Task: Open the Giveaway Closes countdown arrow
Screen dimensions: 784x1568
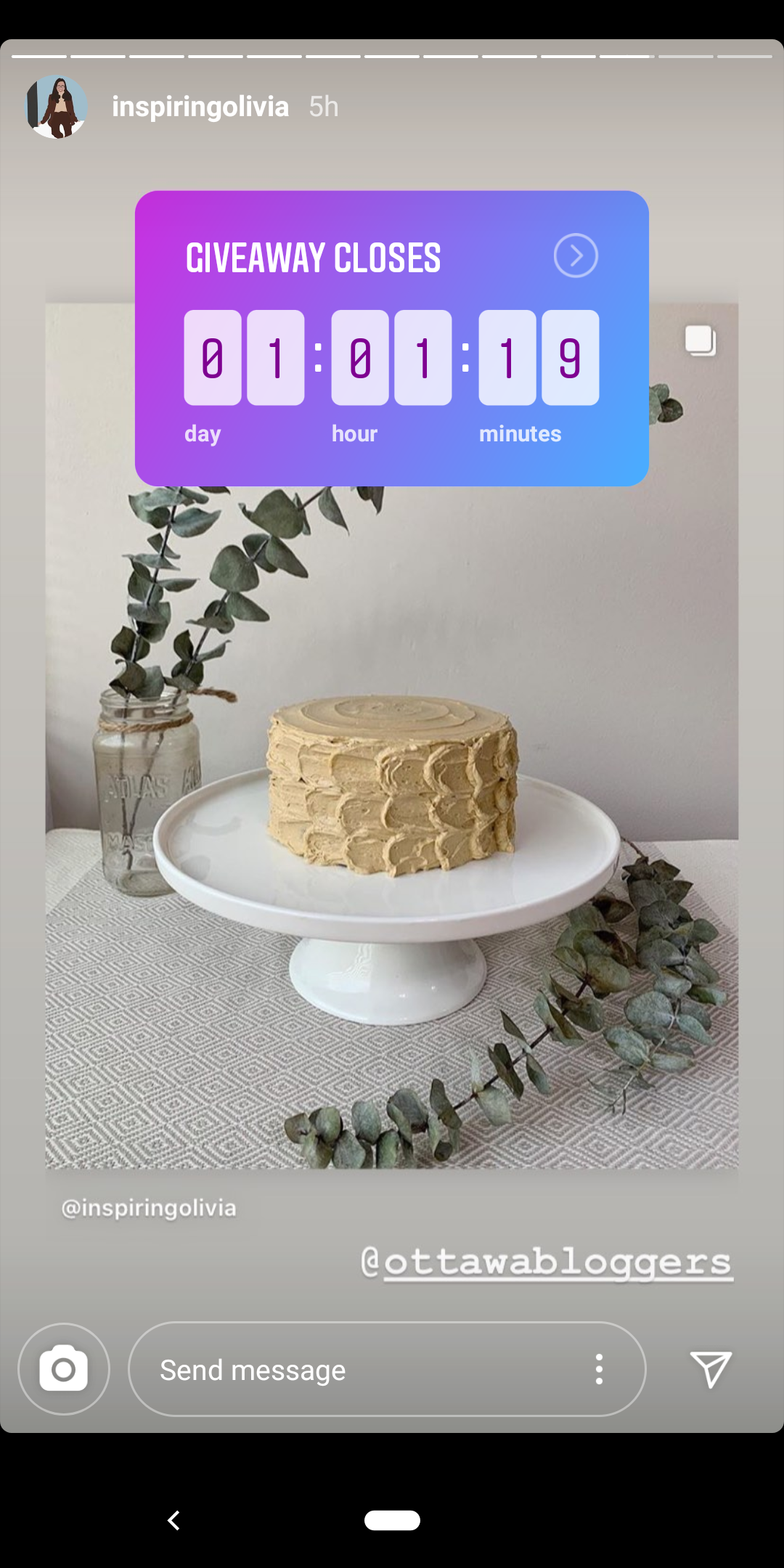Action: click(576, 256)
